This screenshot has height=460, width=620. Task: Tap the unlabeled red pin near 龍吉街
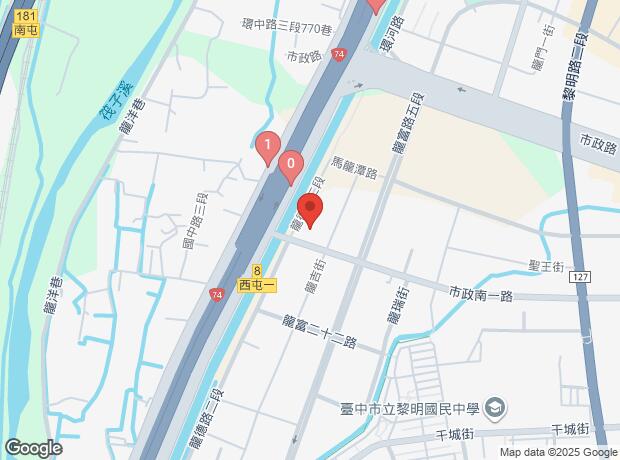point(310,210)
